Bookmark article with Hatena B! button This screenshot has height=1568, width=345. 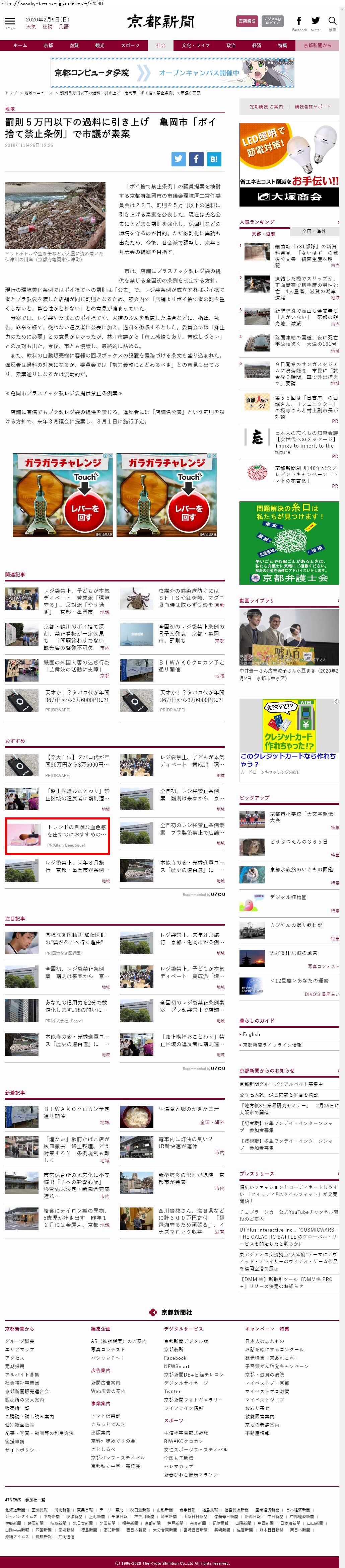(x=213, y=159)
